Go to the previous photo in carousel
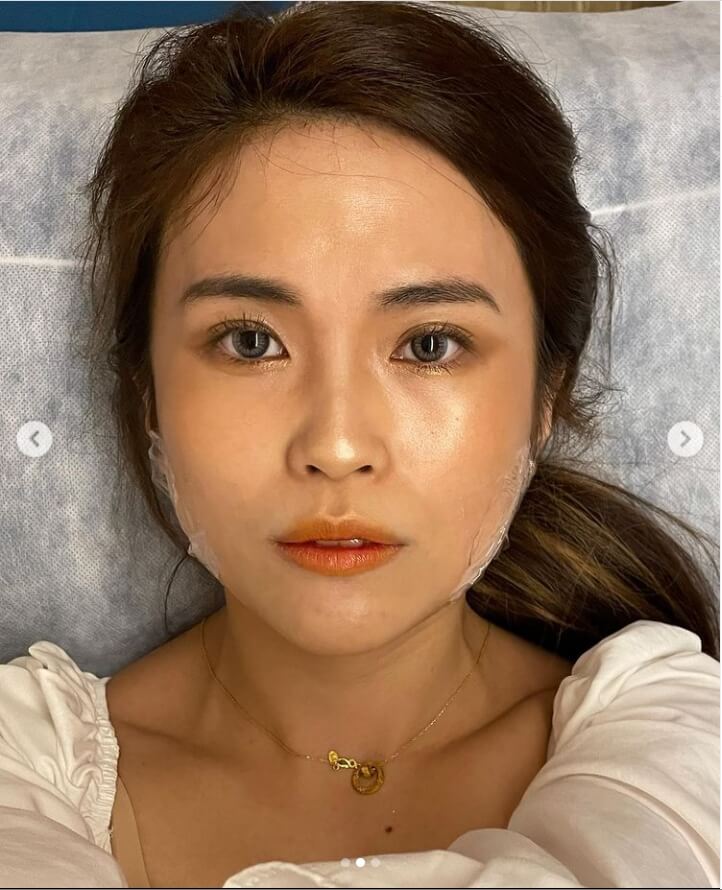Viewport: 722px width, 890px height. [34, 438]
